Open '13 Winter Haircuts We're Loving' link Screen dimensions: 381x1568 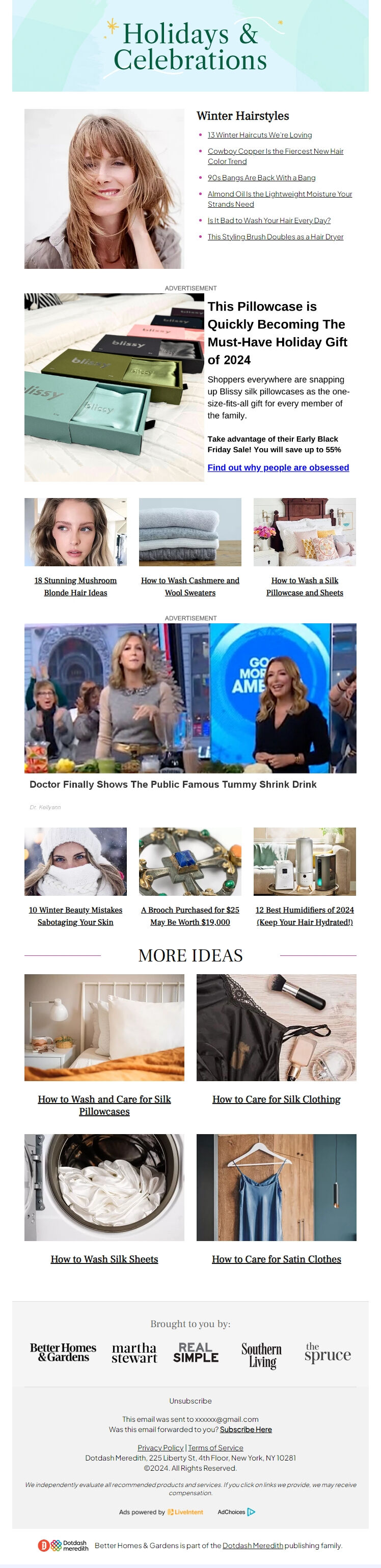(x=259, y=135)
